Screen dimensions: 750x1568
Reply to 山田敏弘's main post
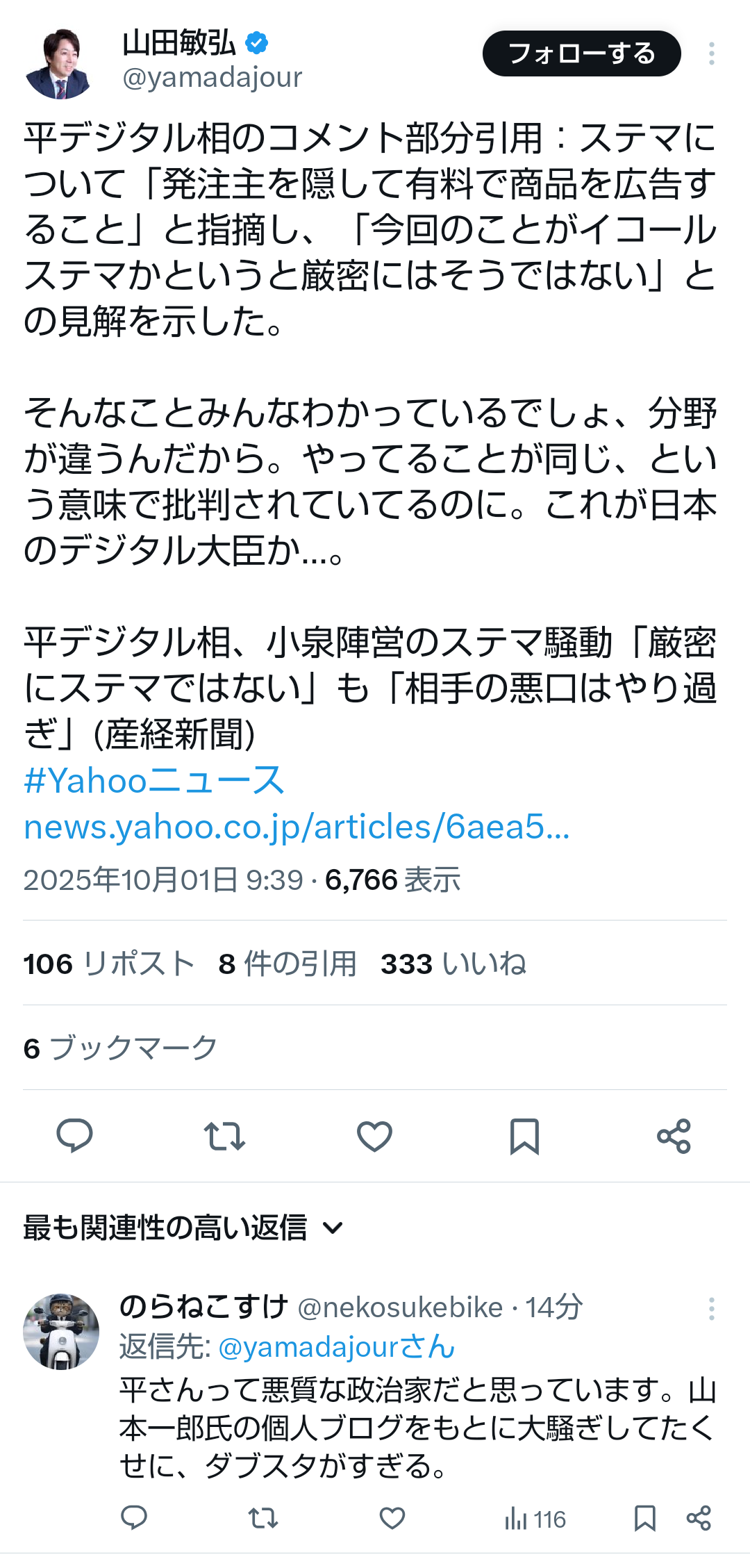(74, 1136)
